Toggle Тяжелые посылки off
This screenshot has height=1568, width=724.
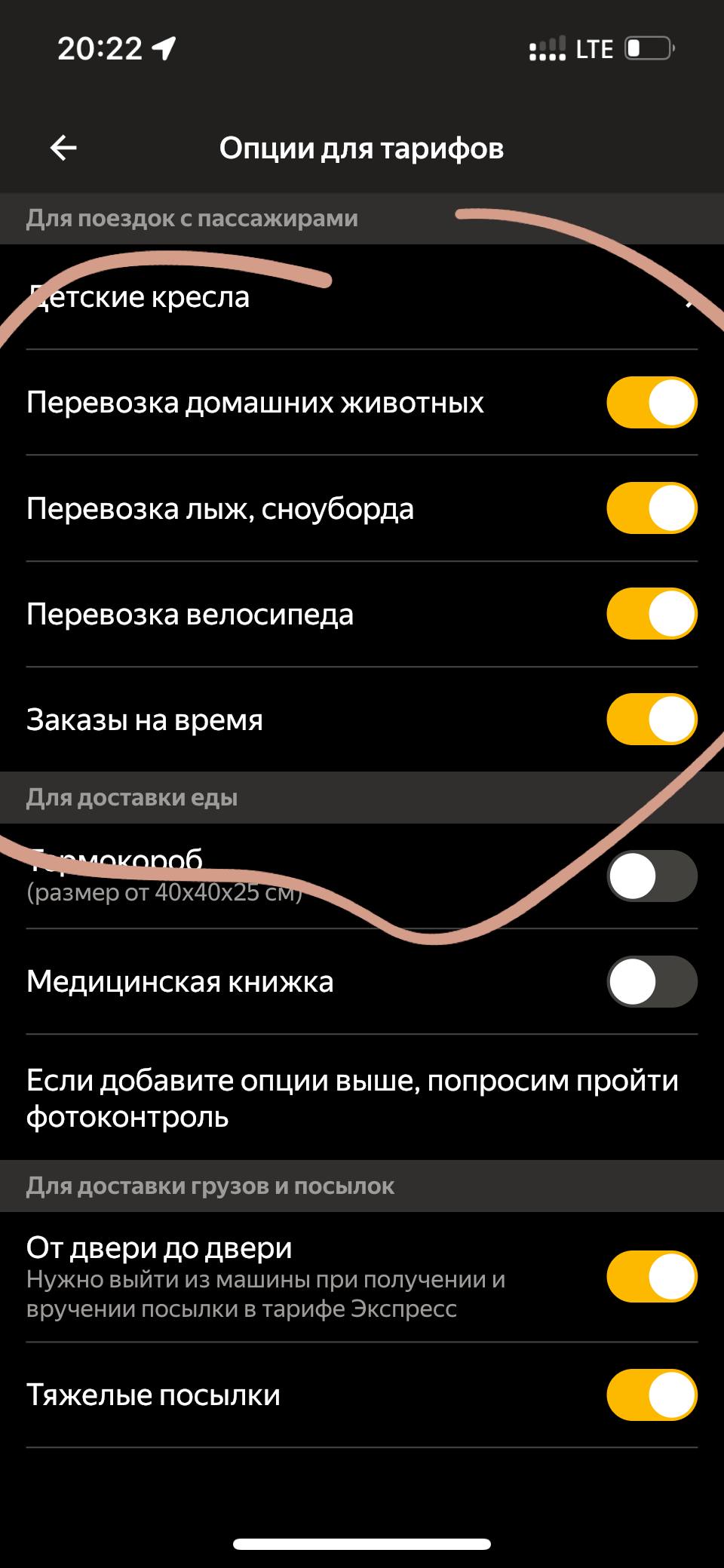pos(652,1395)
